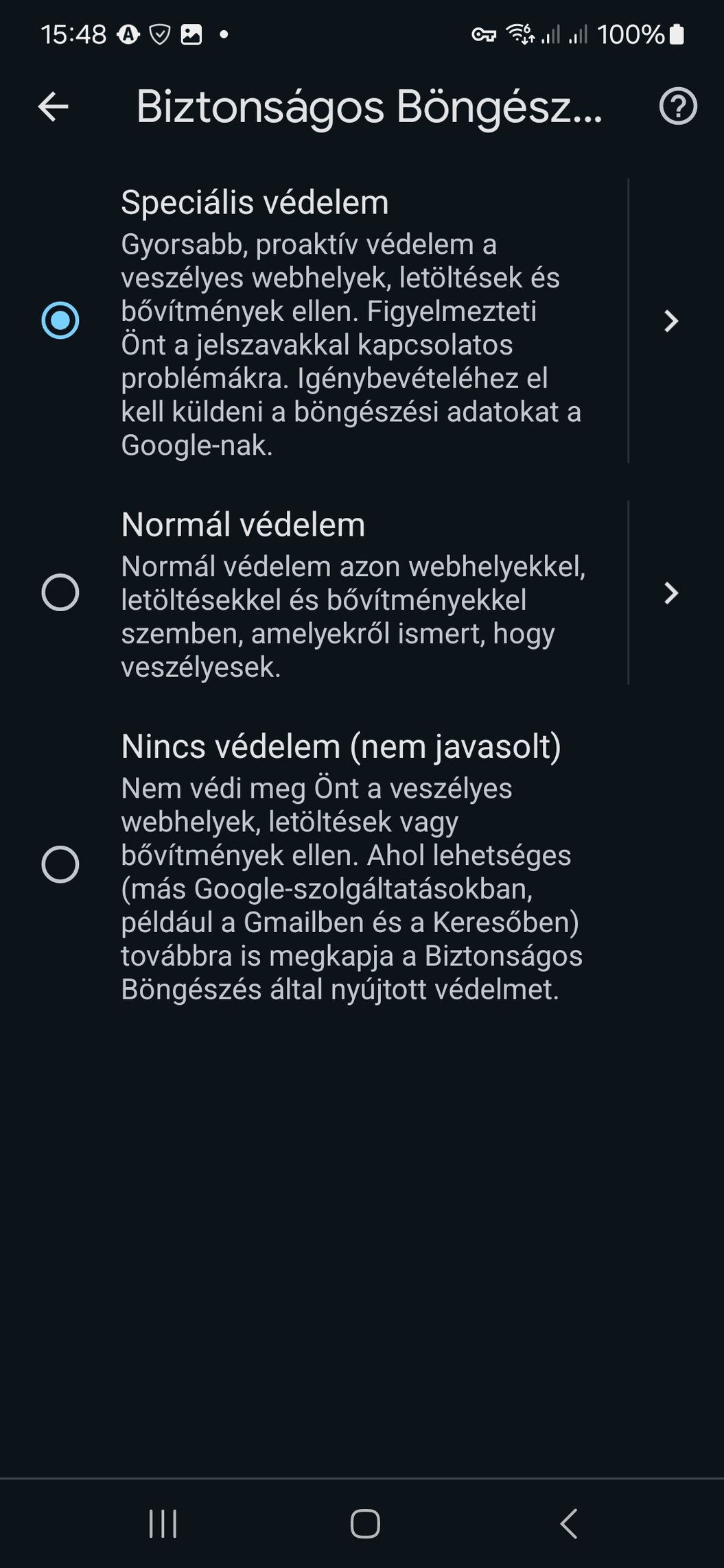Open details chevron for Normál védelem
Image resolution: width=724 pixels, height=1568 pixels.
[x=671, y=593]
